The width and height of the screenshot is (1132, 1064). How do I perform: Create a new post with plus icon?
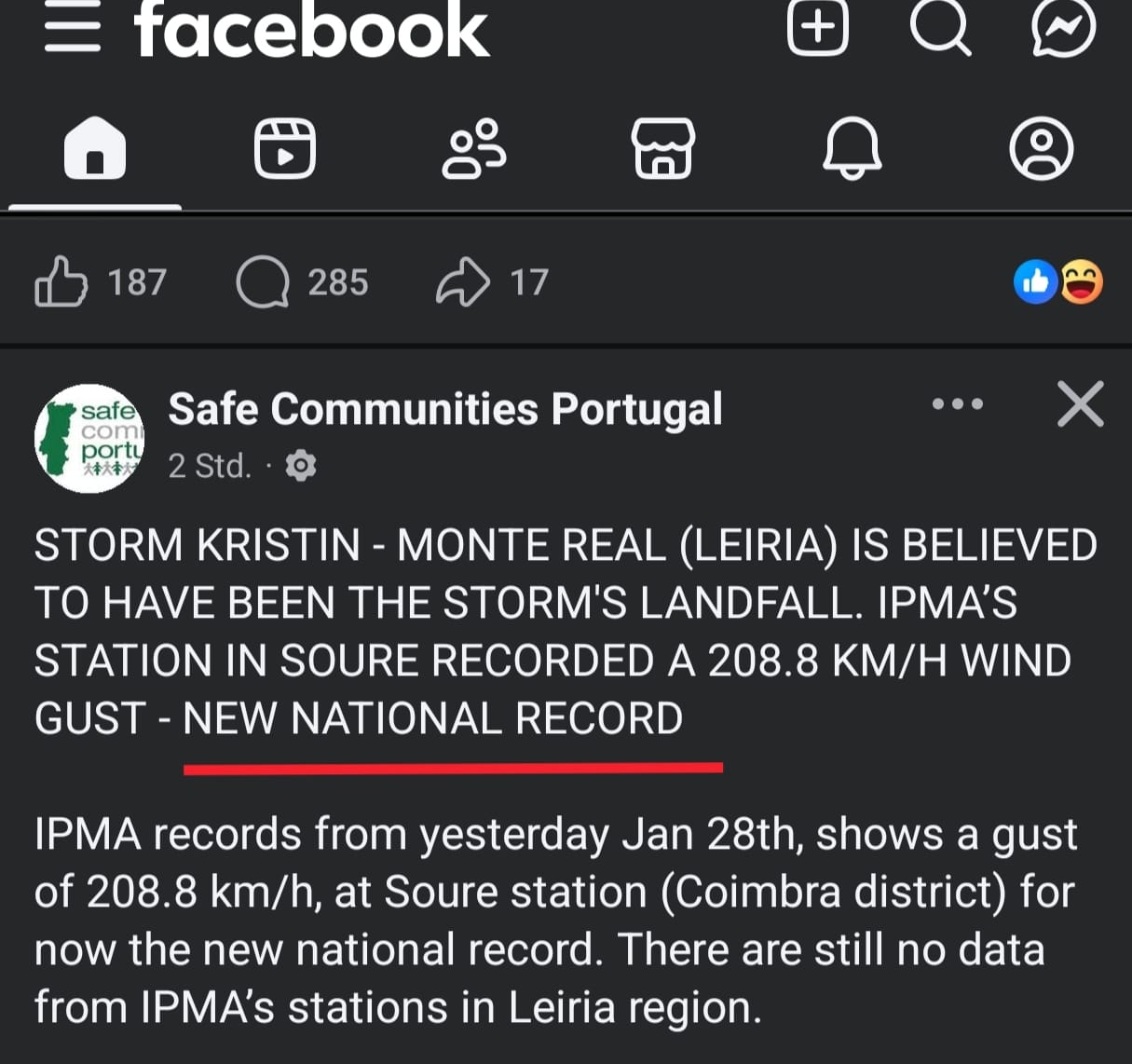tap(818, 27)
